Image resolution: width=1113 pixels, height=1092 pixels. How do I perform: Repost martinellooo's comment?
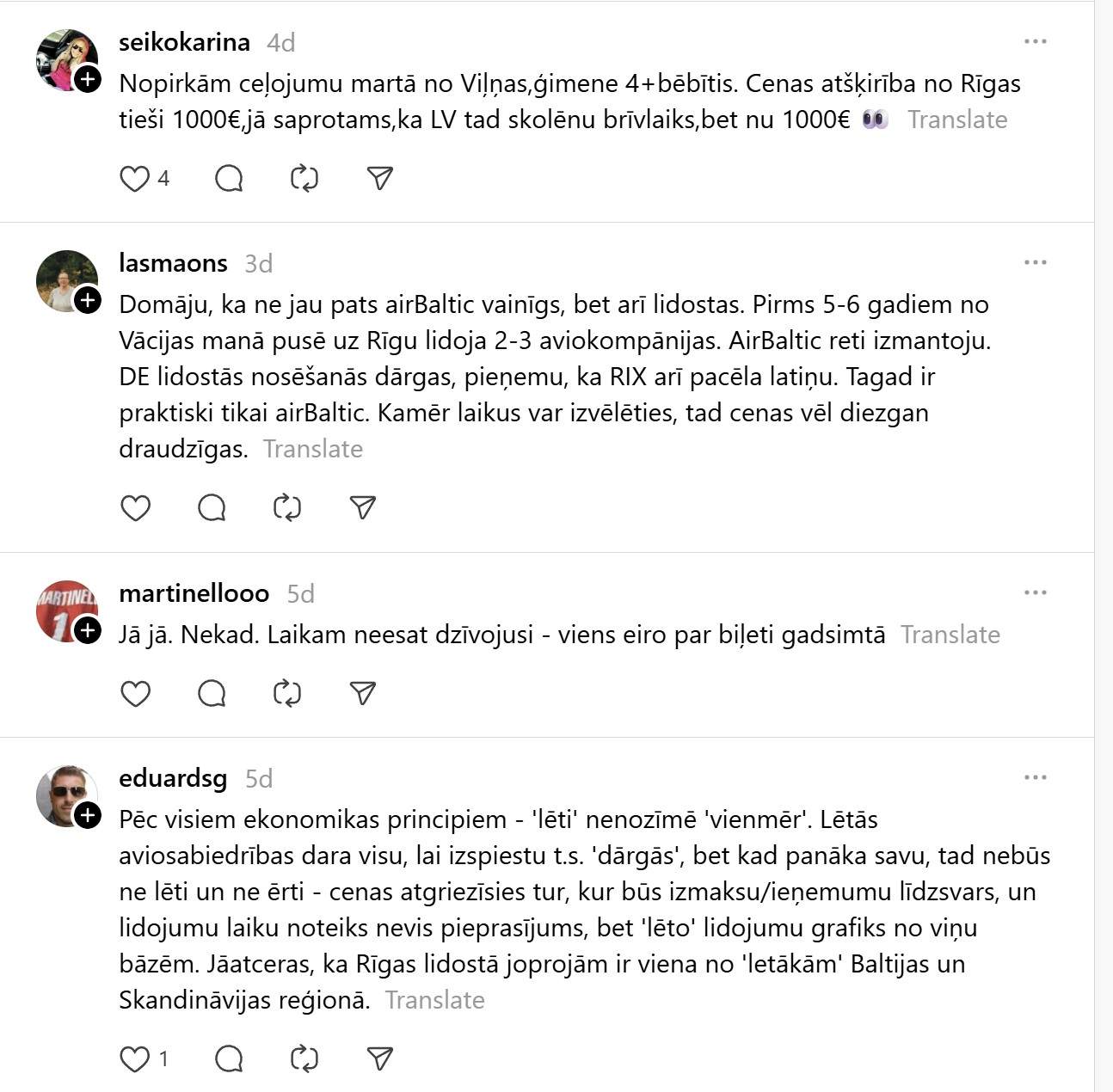coord(287,694)
